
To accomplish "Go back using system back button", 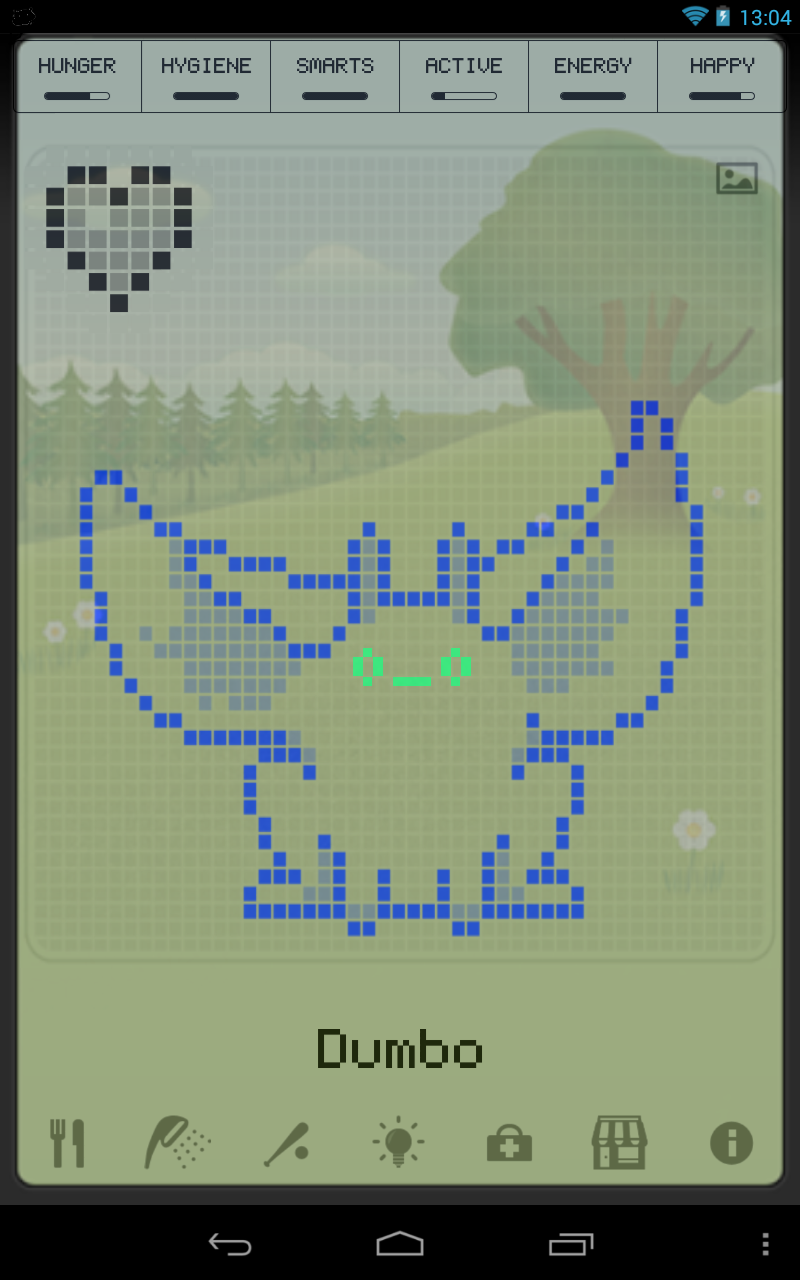I will [230, 1244].
